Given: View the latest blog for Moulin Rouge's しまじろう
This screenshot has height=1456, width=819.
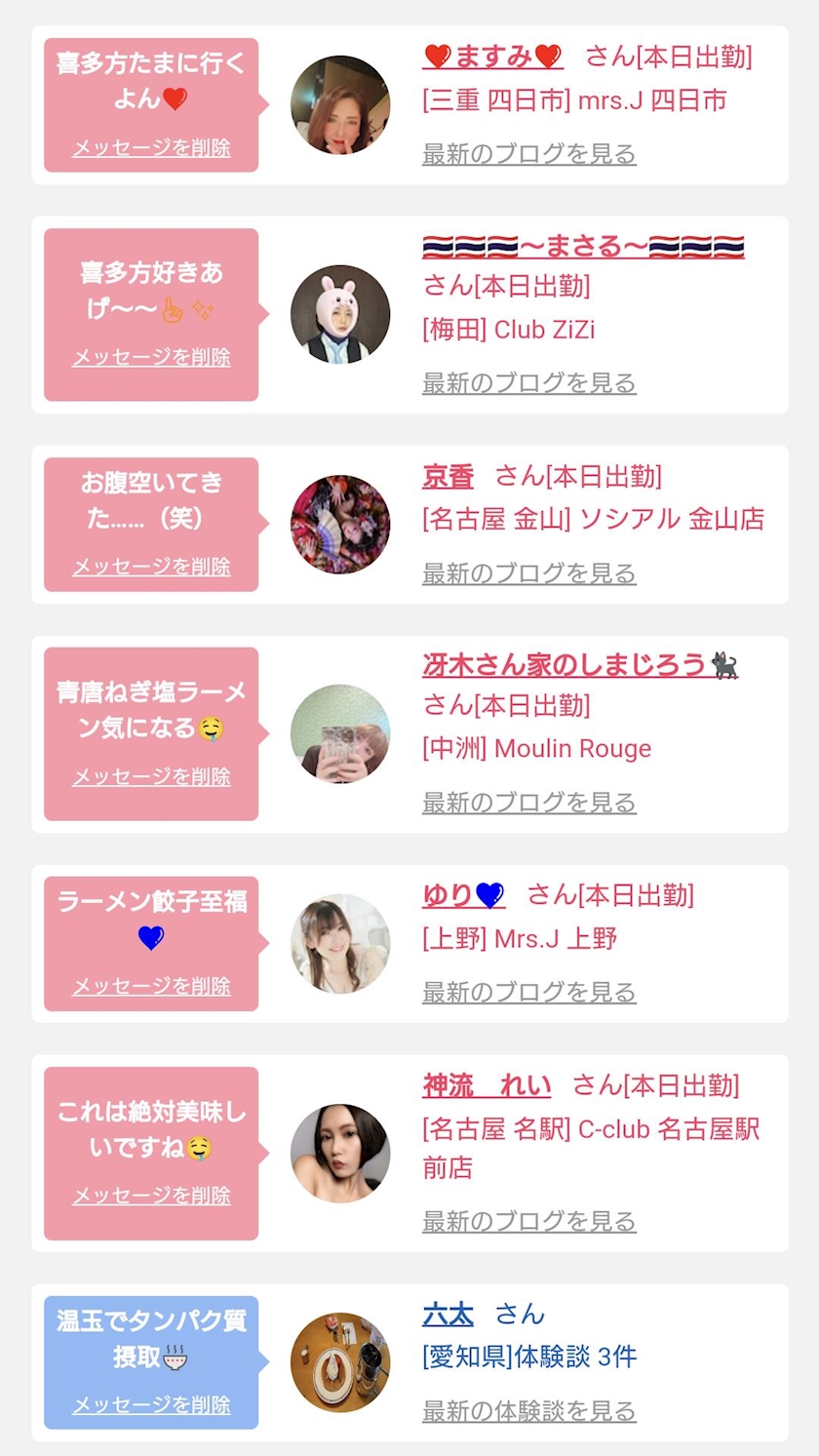Looking at the screenshot, I should 528,803.
